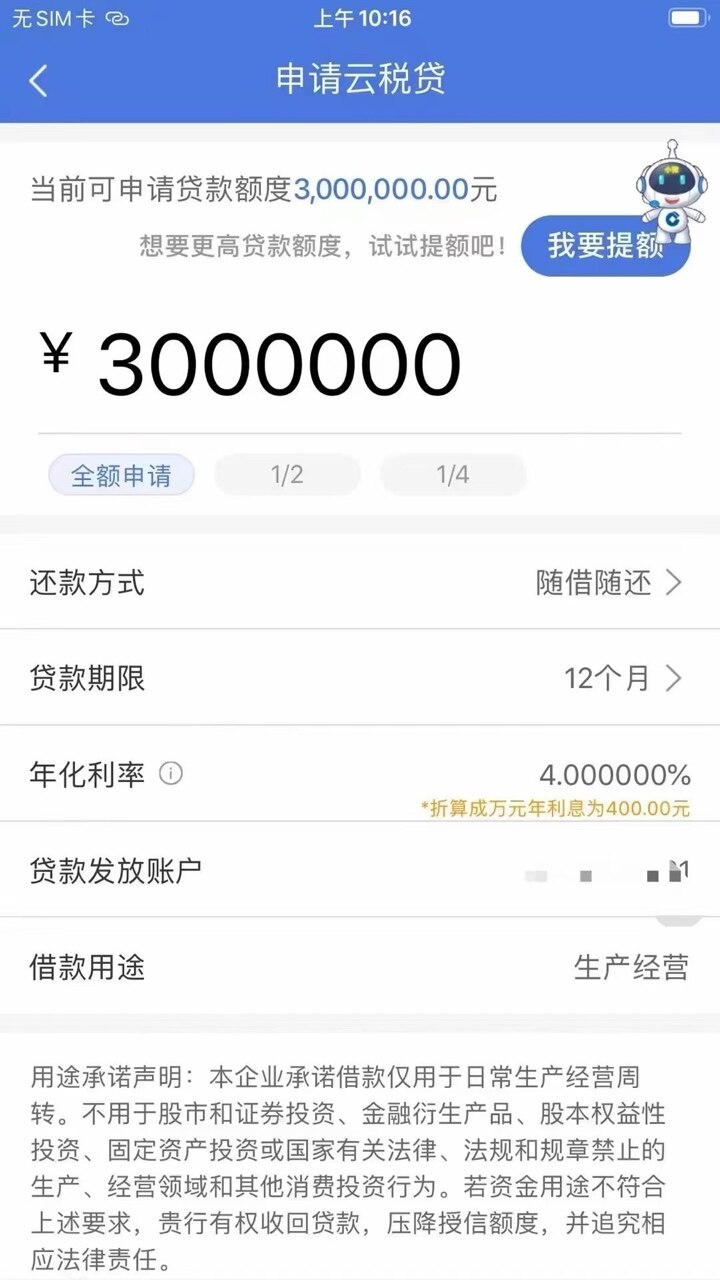
Task: Open the 贷款发放账户 row
Action: coord(360,870)
